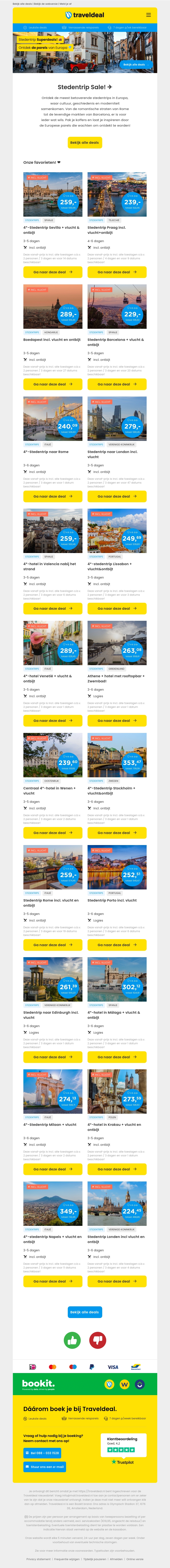Screen dimensions: 170x1568
Task: Go to the Sevilla stedentrip deal
Action: click(x=52, y=272)
